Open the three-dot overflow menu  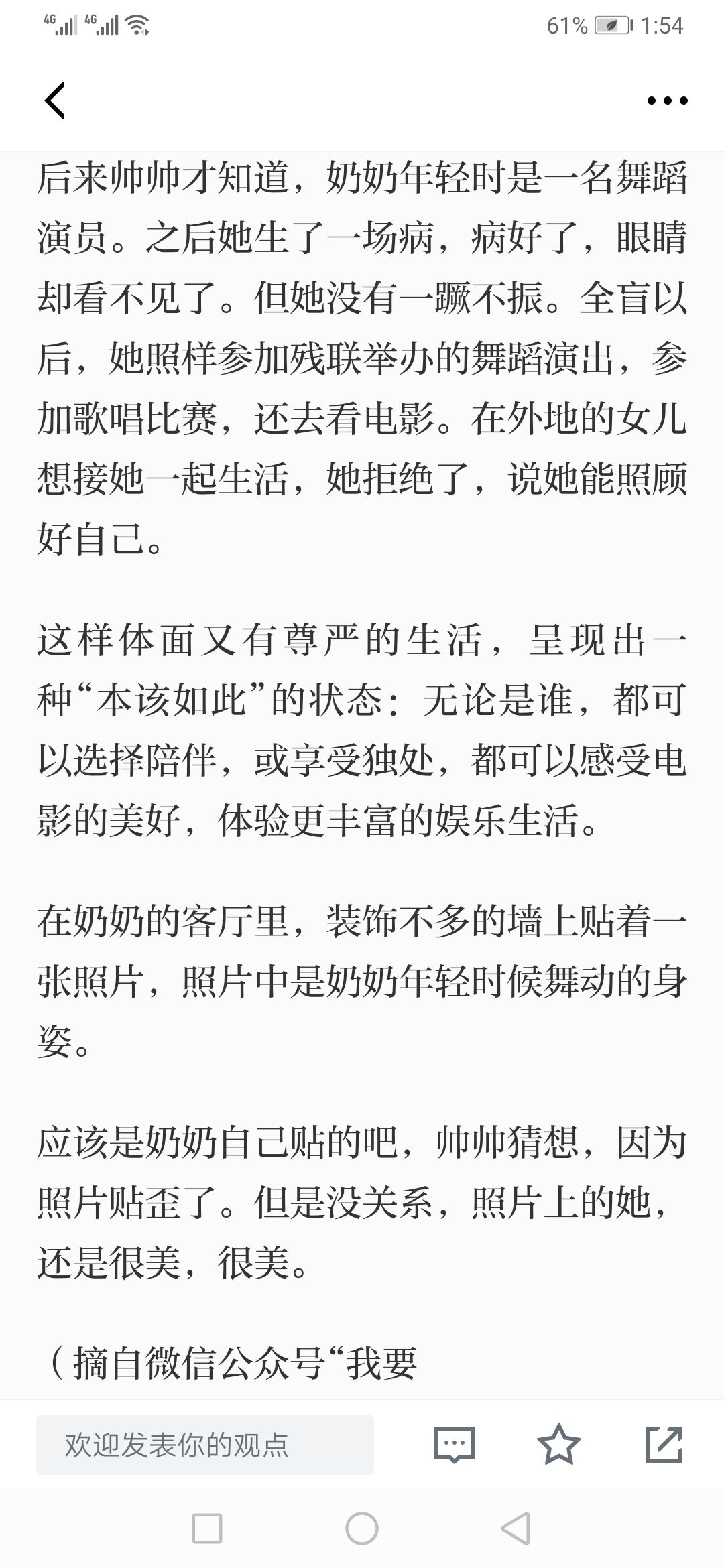(667, 101)
